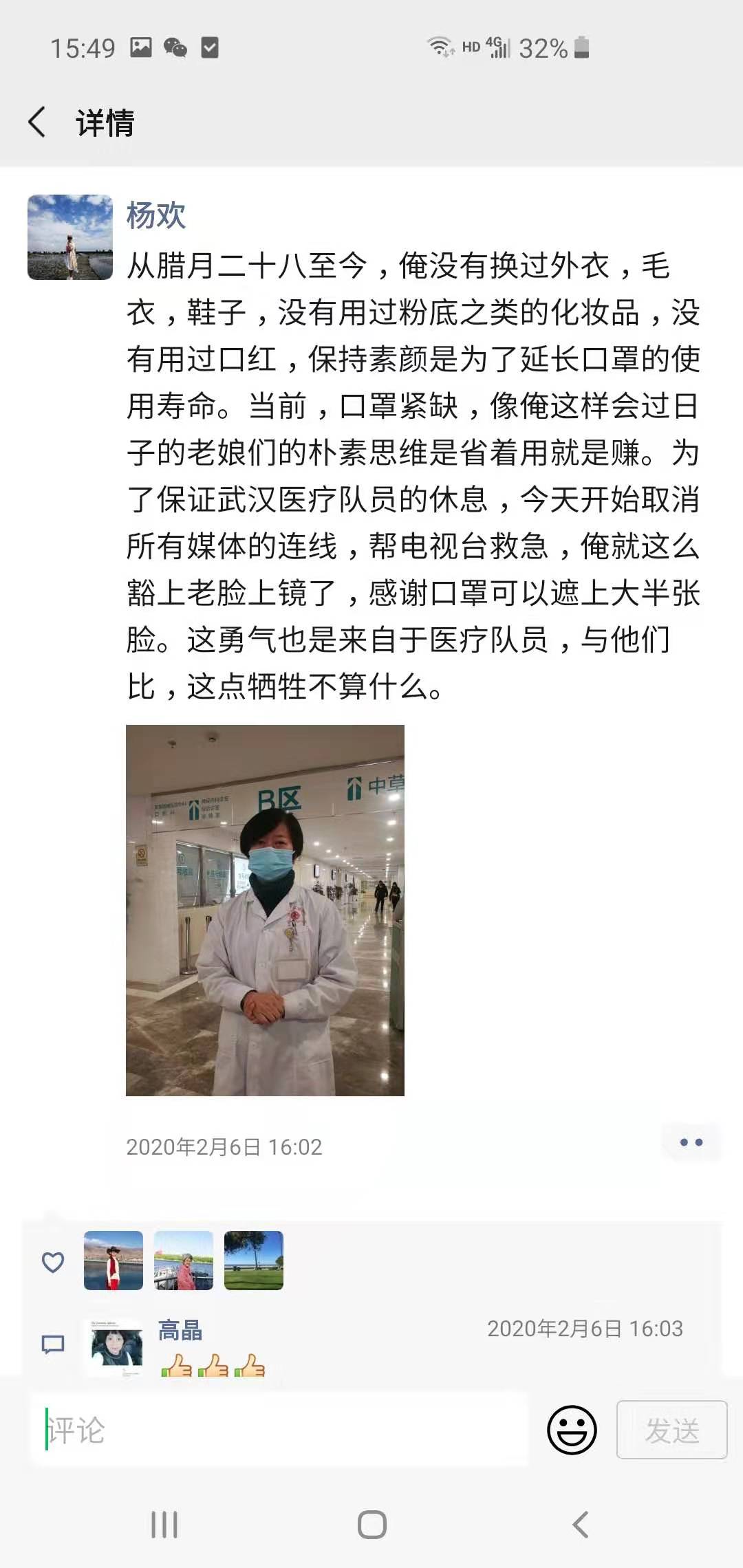Image resolution: width=743 pixels, height=1568 pixels.
Task: Open 高晶's profile from her comment
Action: (180, 1330)
